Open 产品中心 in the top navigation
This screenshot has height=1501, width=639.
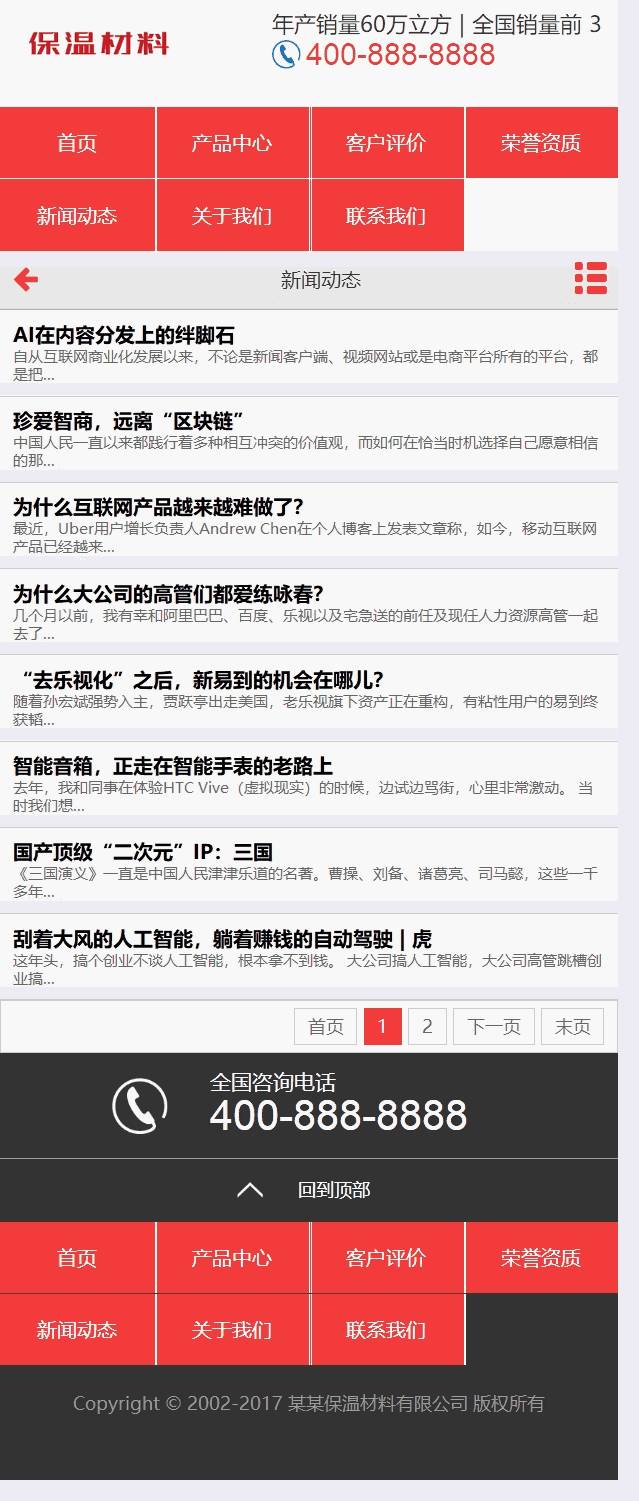click(232, 143)
